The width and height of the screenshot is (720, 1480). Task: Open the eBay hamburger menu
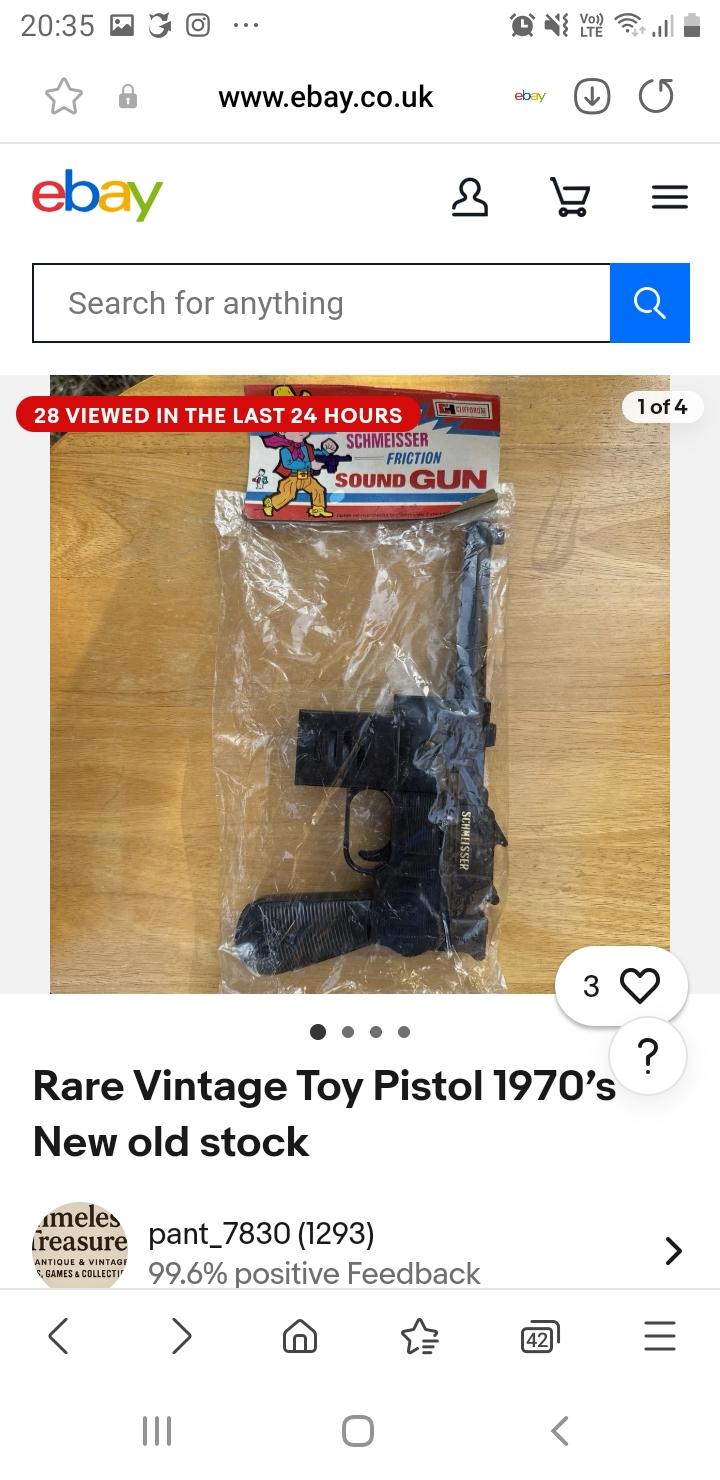coord(669,197)
